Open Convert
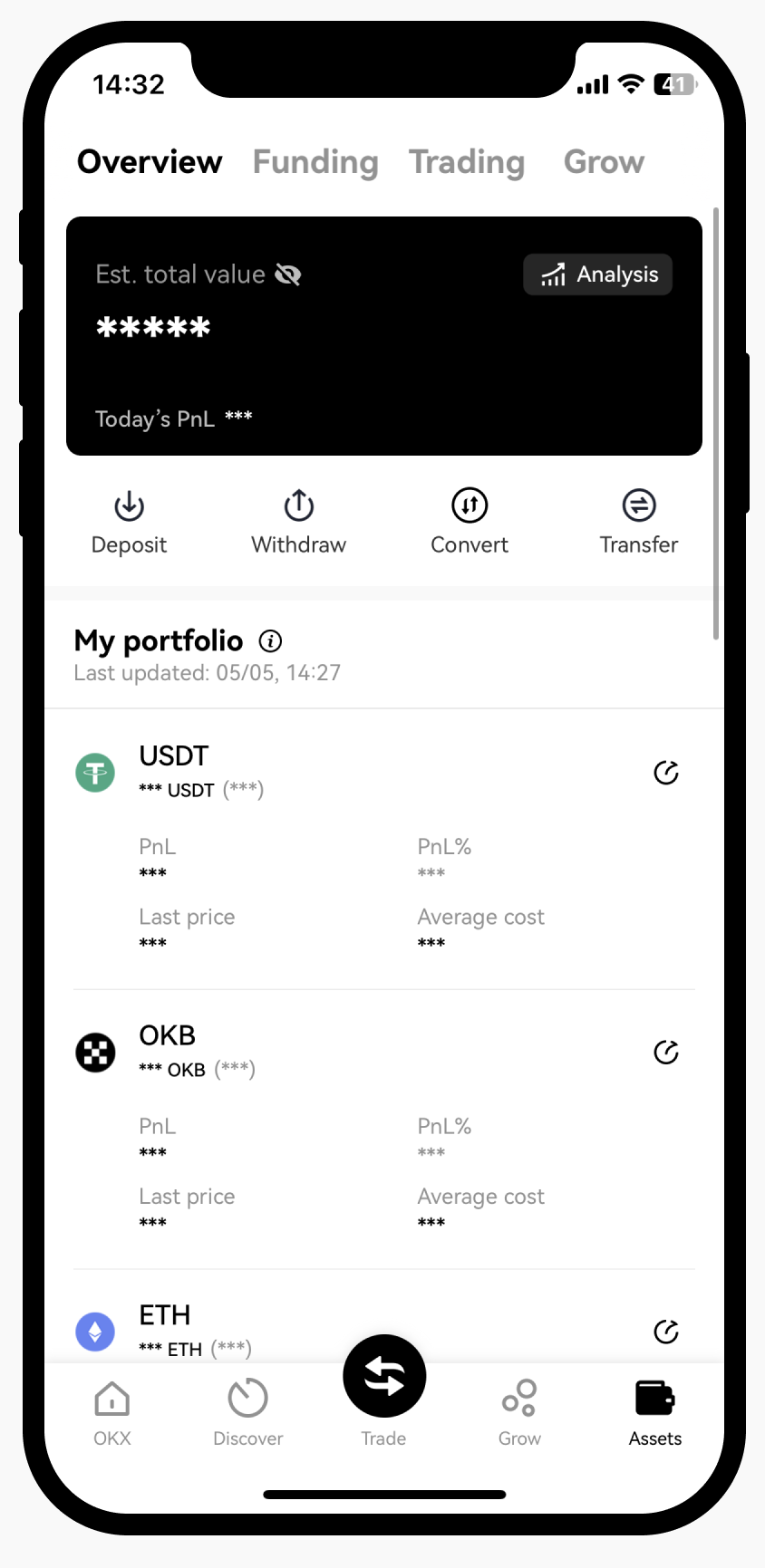Viewport: 765px width, 1568px height. point(470,523)
